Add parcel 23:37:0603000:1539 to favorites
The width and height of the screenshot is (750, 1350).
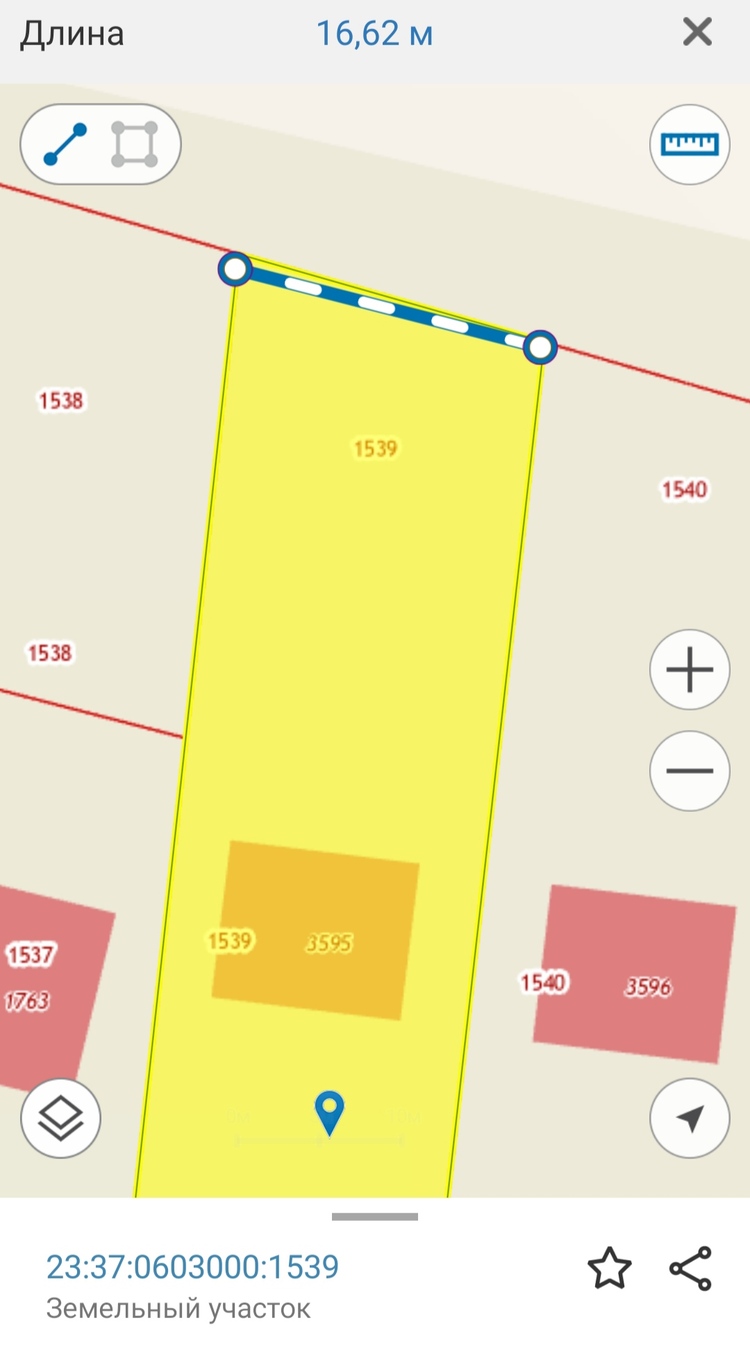(609, 1269)
